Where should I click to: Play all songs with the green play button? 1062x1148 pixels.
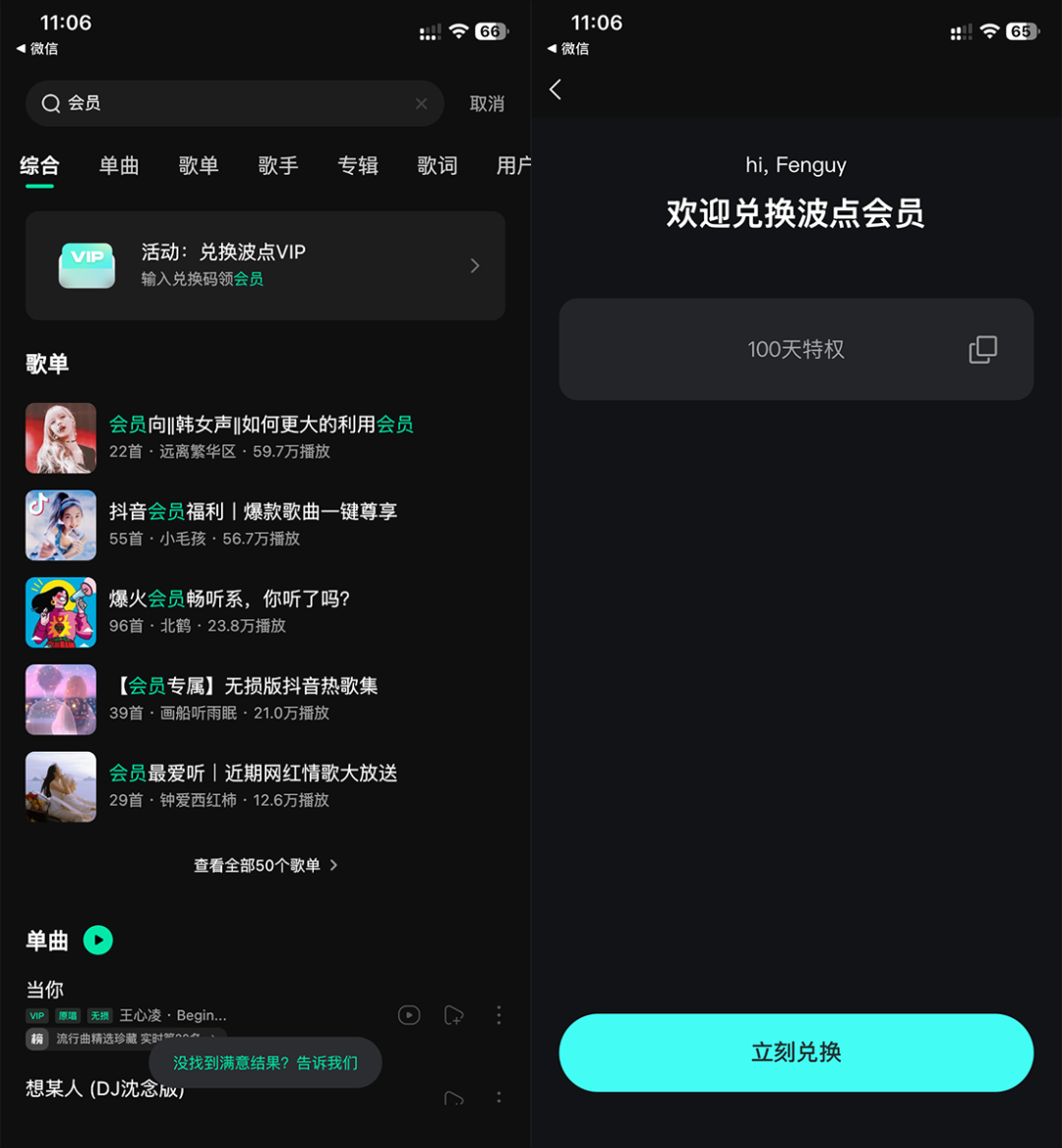tap(97, 941)
